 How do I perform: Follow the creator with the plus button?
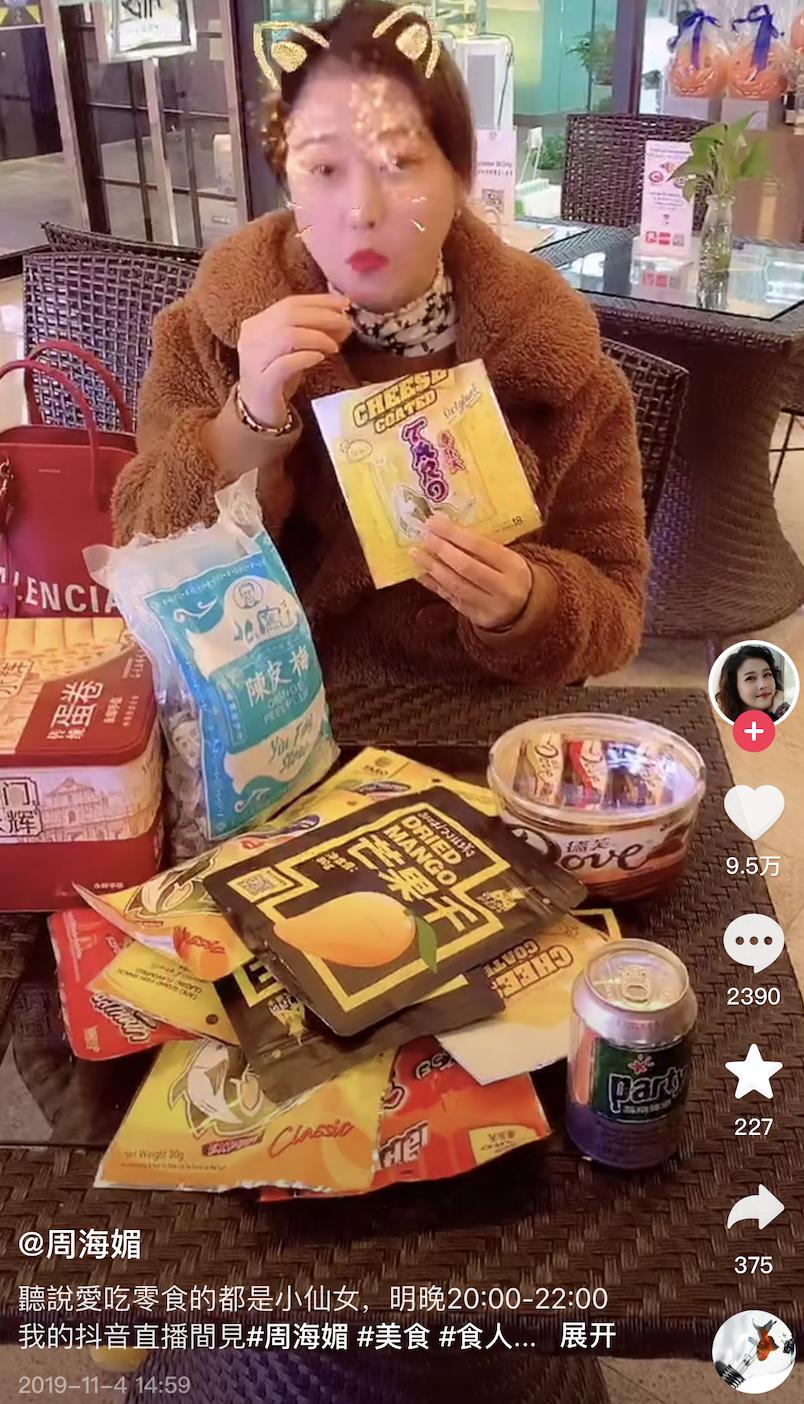(x=753, y=732)
